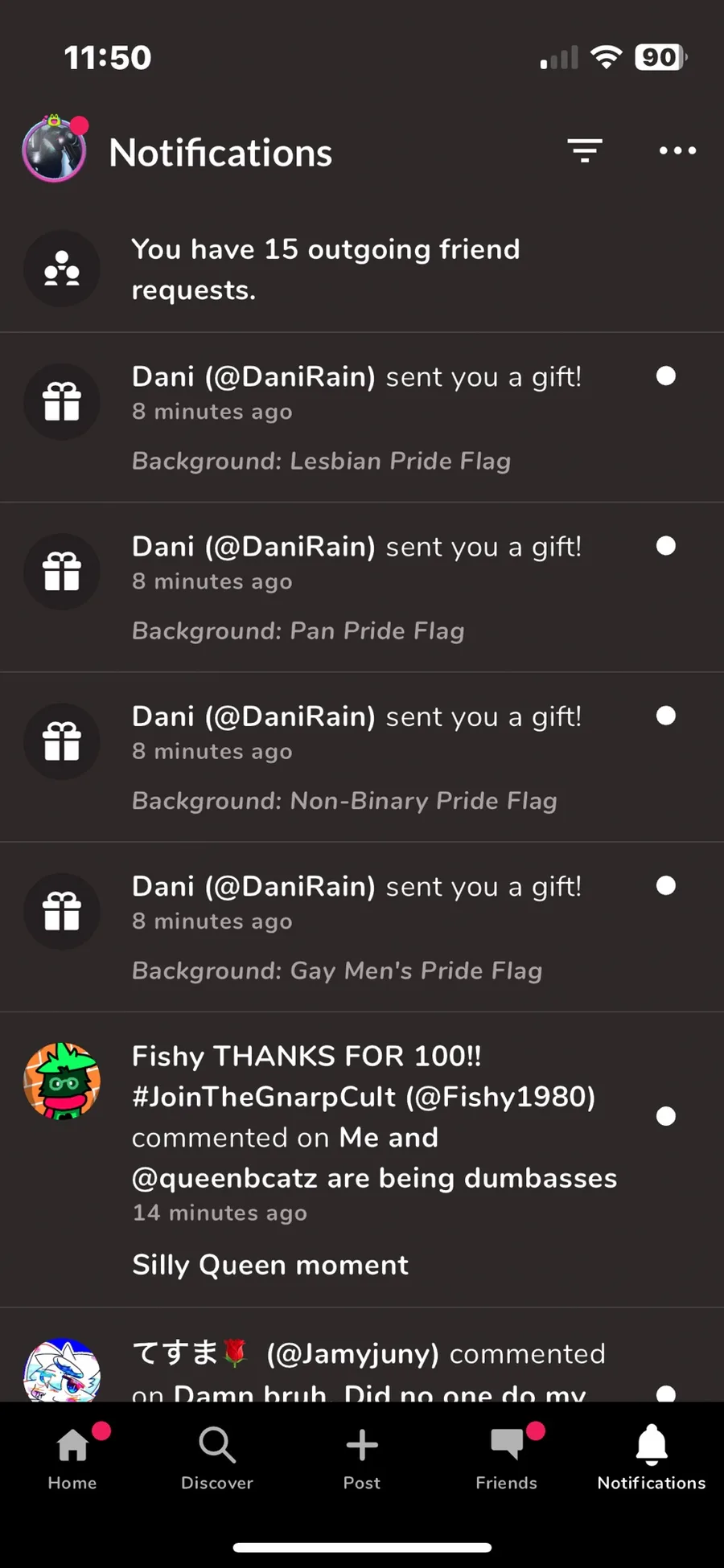This screenshot has height=1568, width=724.
Task: Open the Pan Pride Flag gift notification
Action: pos(362,588)
